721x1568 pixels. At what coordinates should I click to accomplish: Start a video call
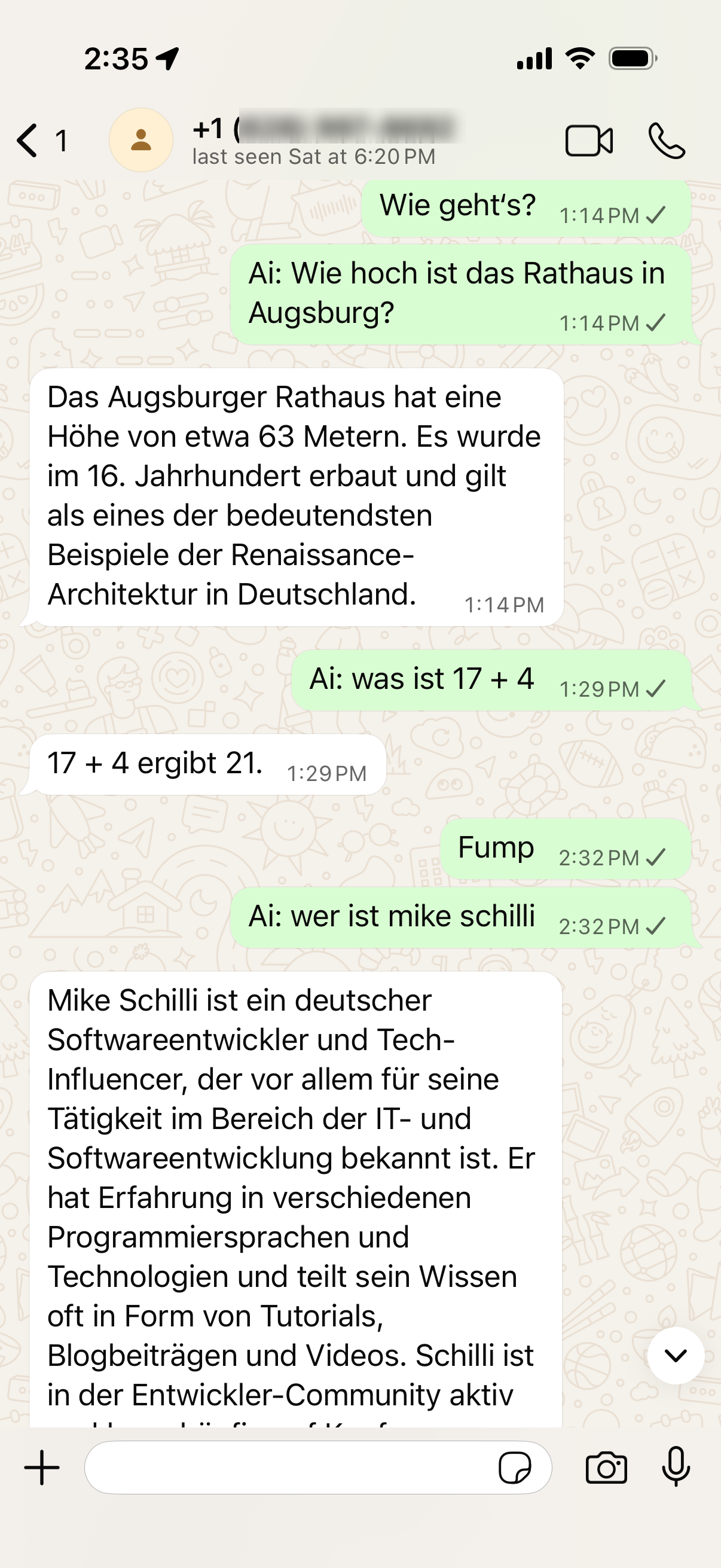[588, 141]
